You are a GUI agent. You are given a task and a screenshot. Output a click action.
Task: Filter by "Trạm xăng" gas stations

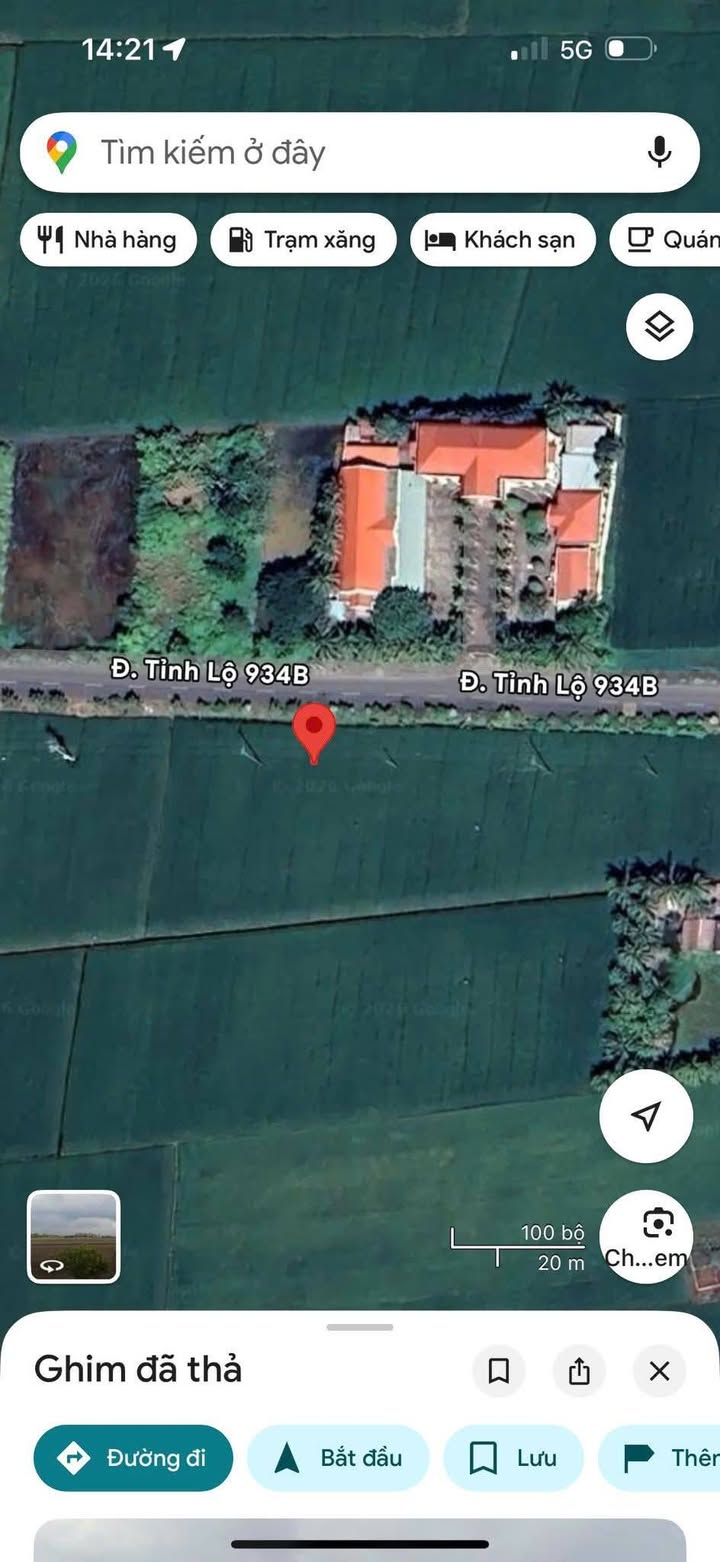click(303, 240)
